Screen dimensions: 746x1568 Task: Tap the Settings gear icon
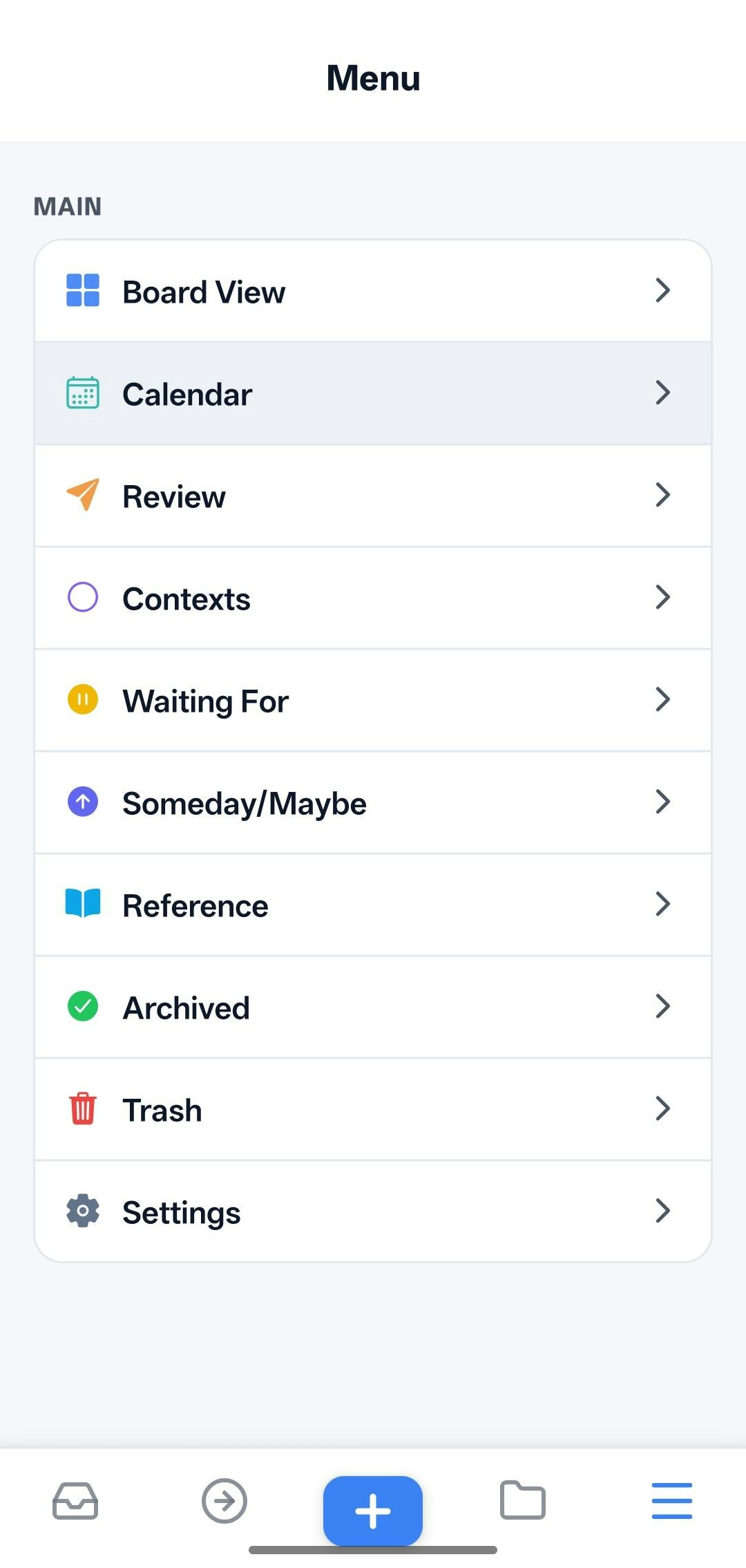click(82, 1211)
